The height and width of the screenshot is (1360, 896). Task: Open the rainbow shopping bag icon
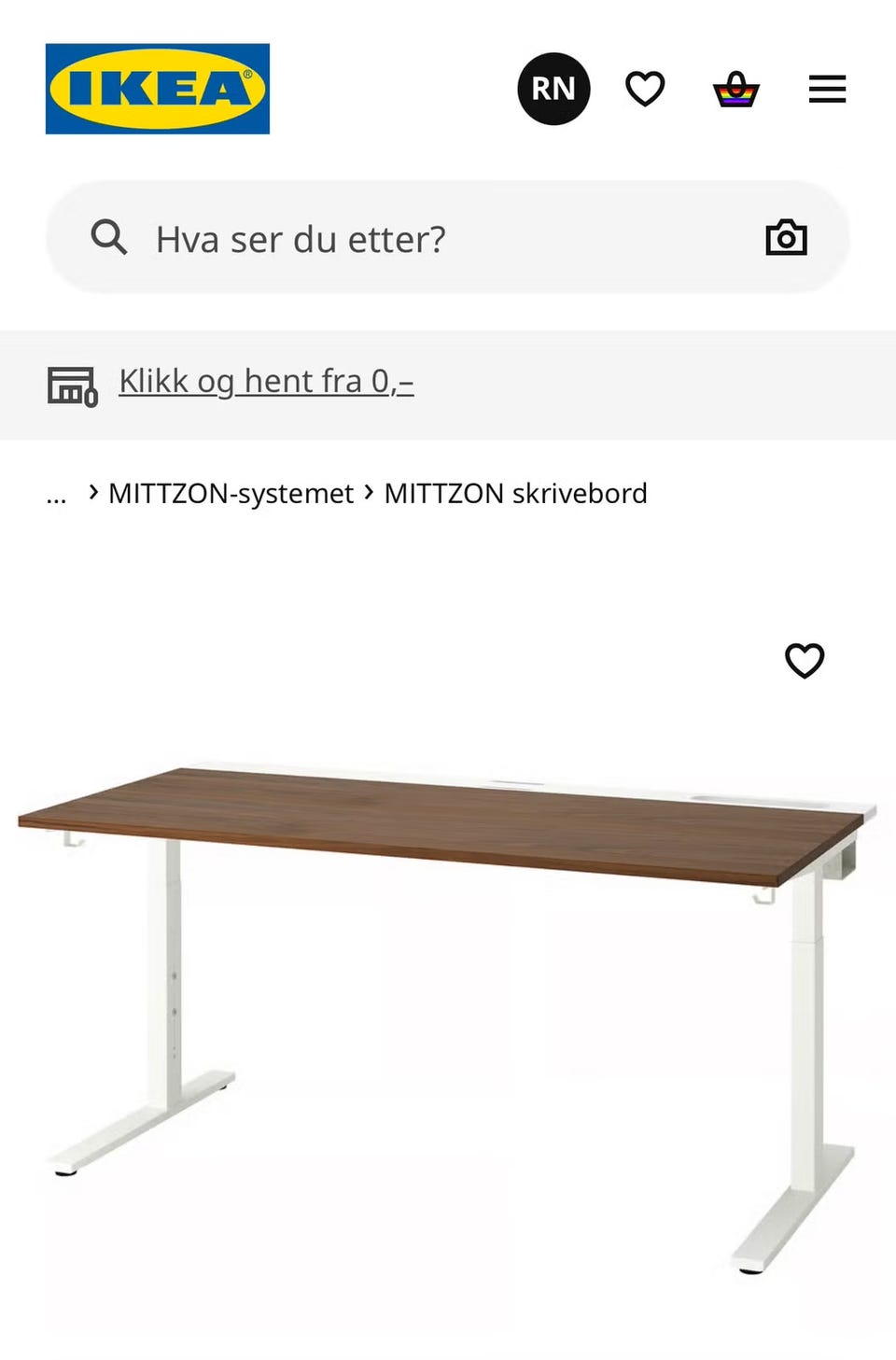click(735, 88)
